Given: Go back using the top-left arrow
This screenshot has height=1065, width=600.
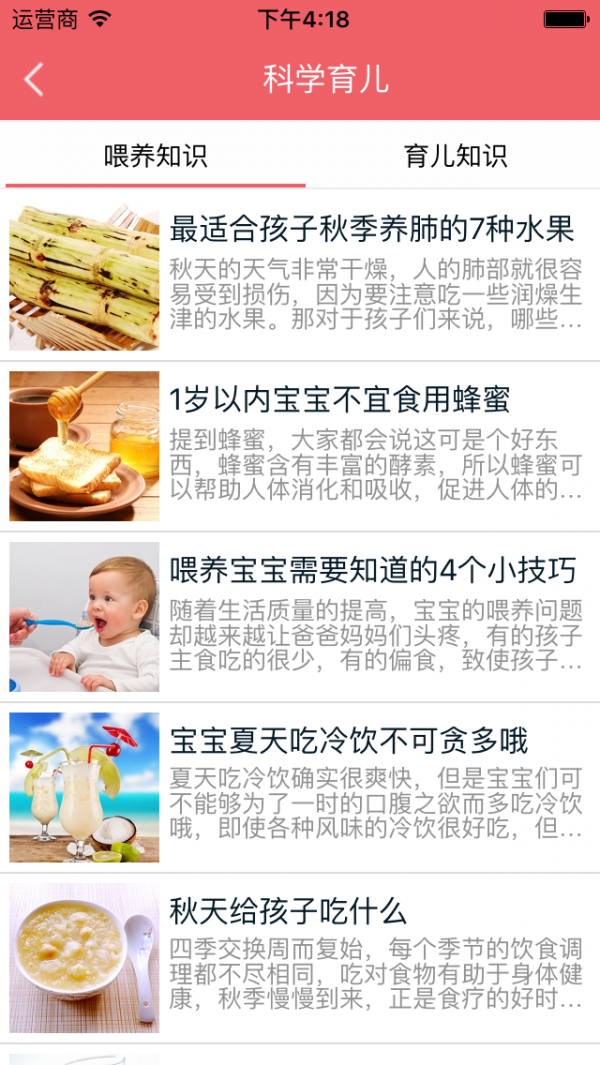Looking at the screenshot, I should 34,80.
